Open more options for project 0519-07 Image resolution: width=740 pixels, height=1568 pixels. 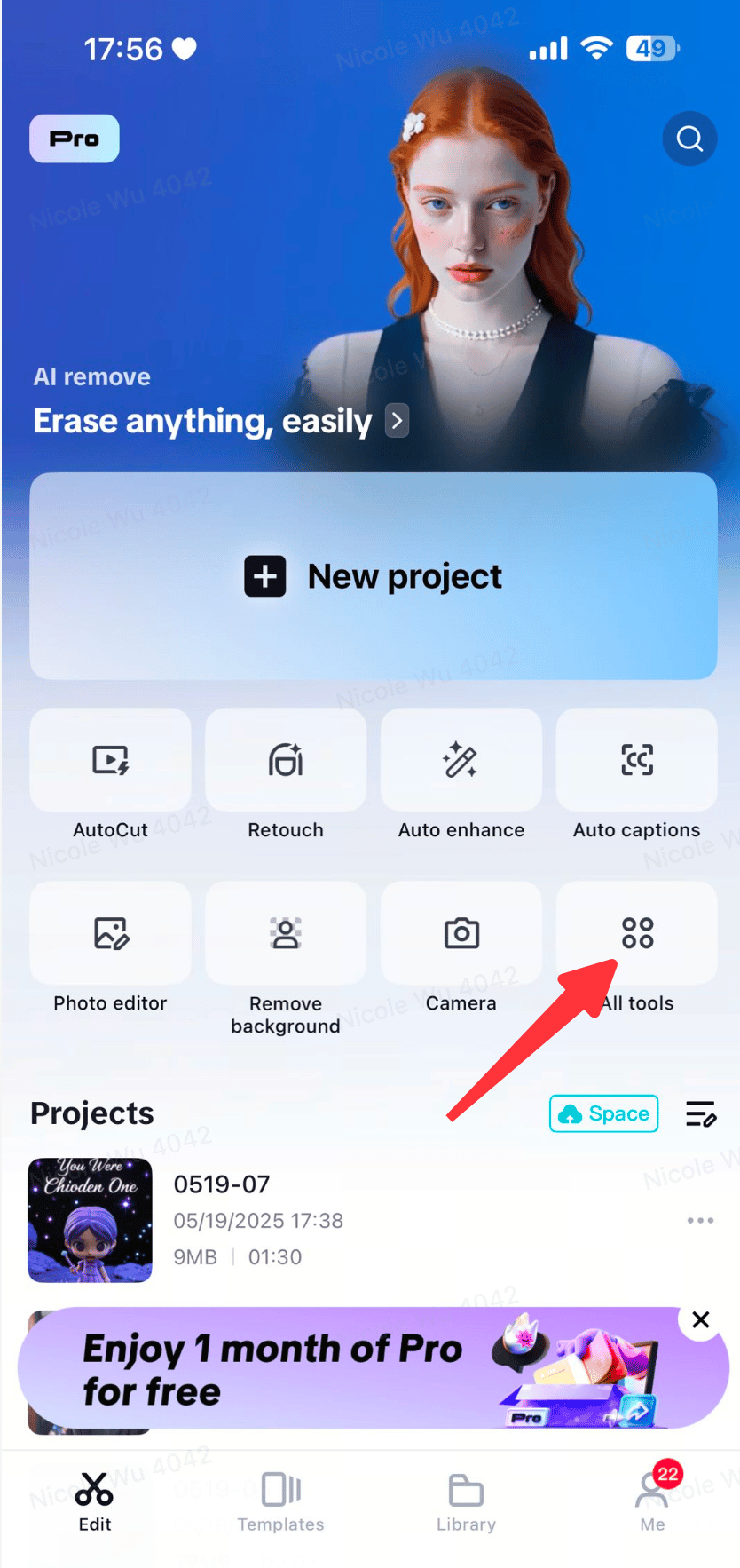700,1221
